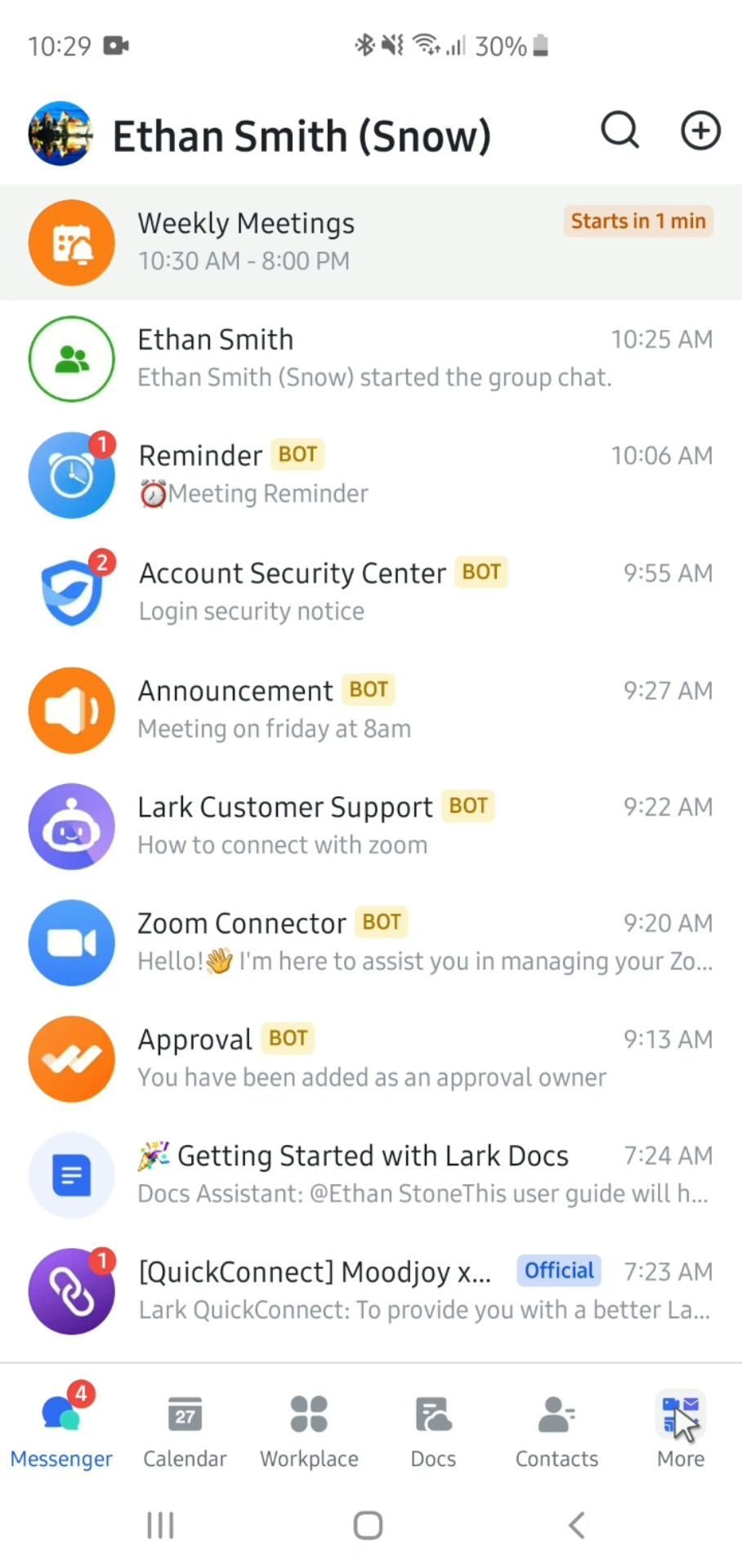Viewport: 742px width, 1568px height.
Task: Switch to the Contacts tab
Action: (556, 1431)
